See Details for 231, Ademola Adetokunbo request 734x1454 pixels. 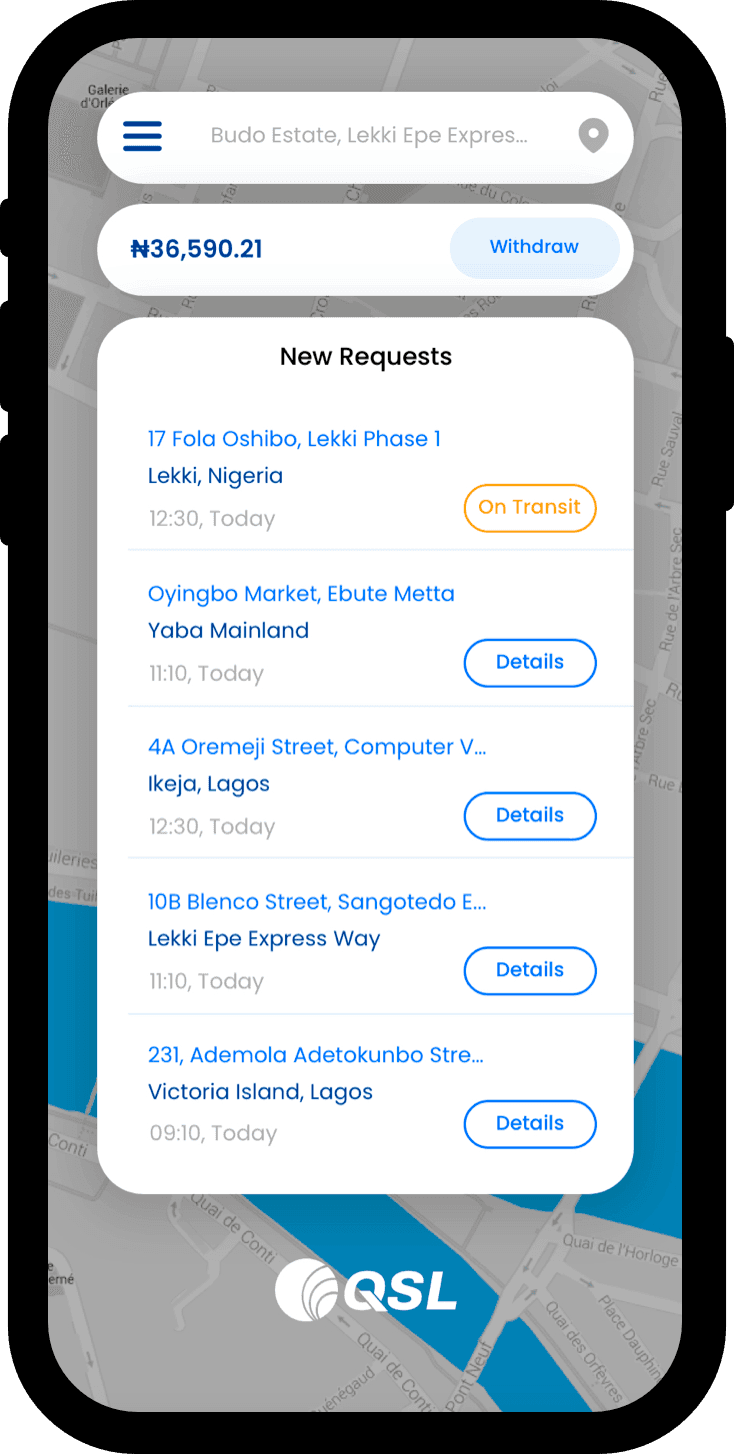tap(529, 1124)
